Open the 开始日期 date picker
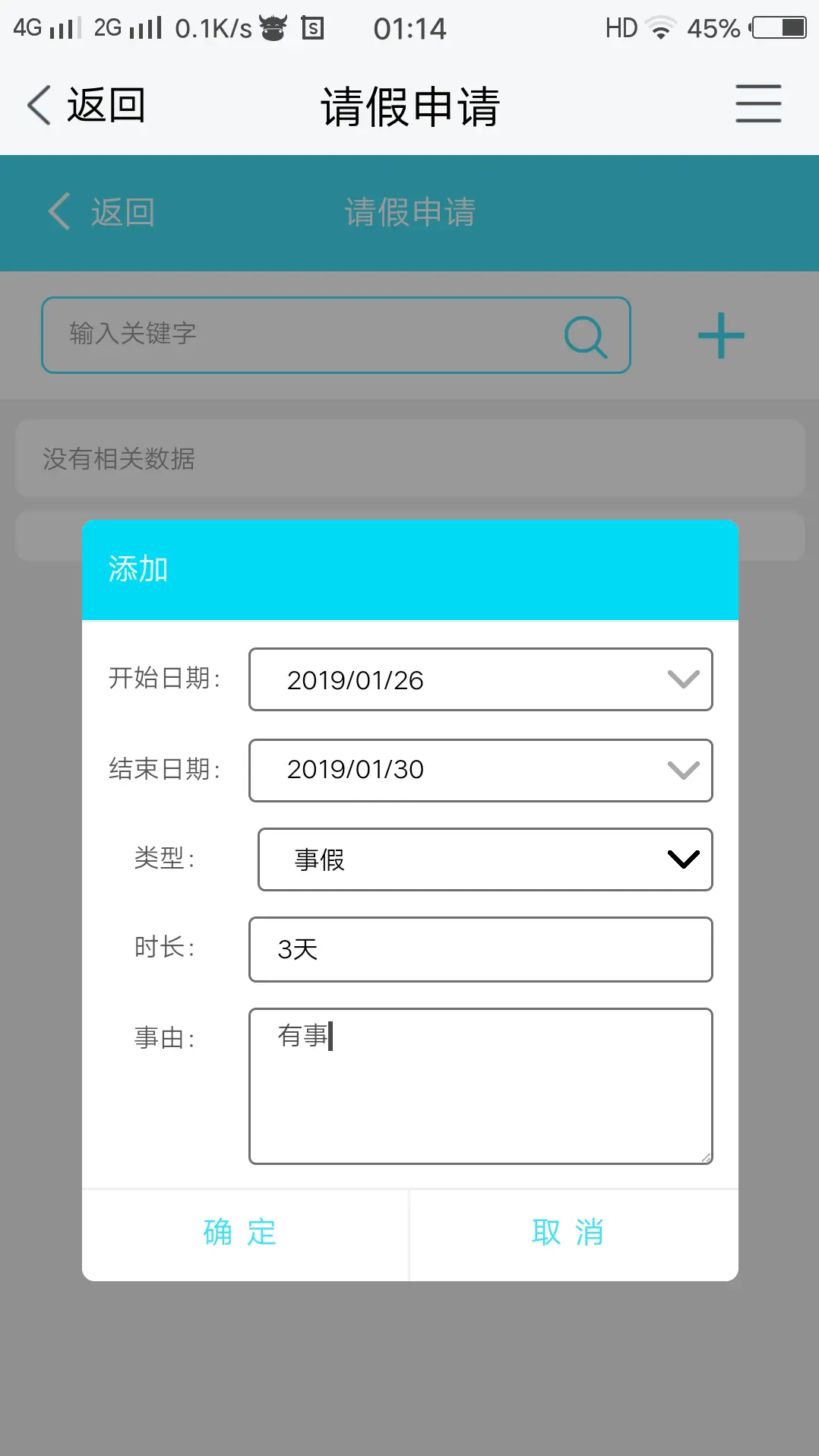Screen dimensions: 819x1456 point(480,679)
